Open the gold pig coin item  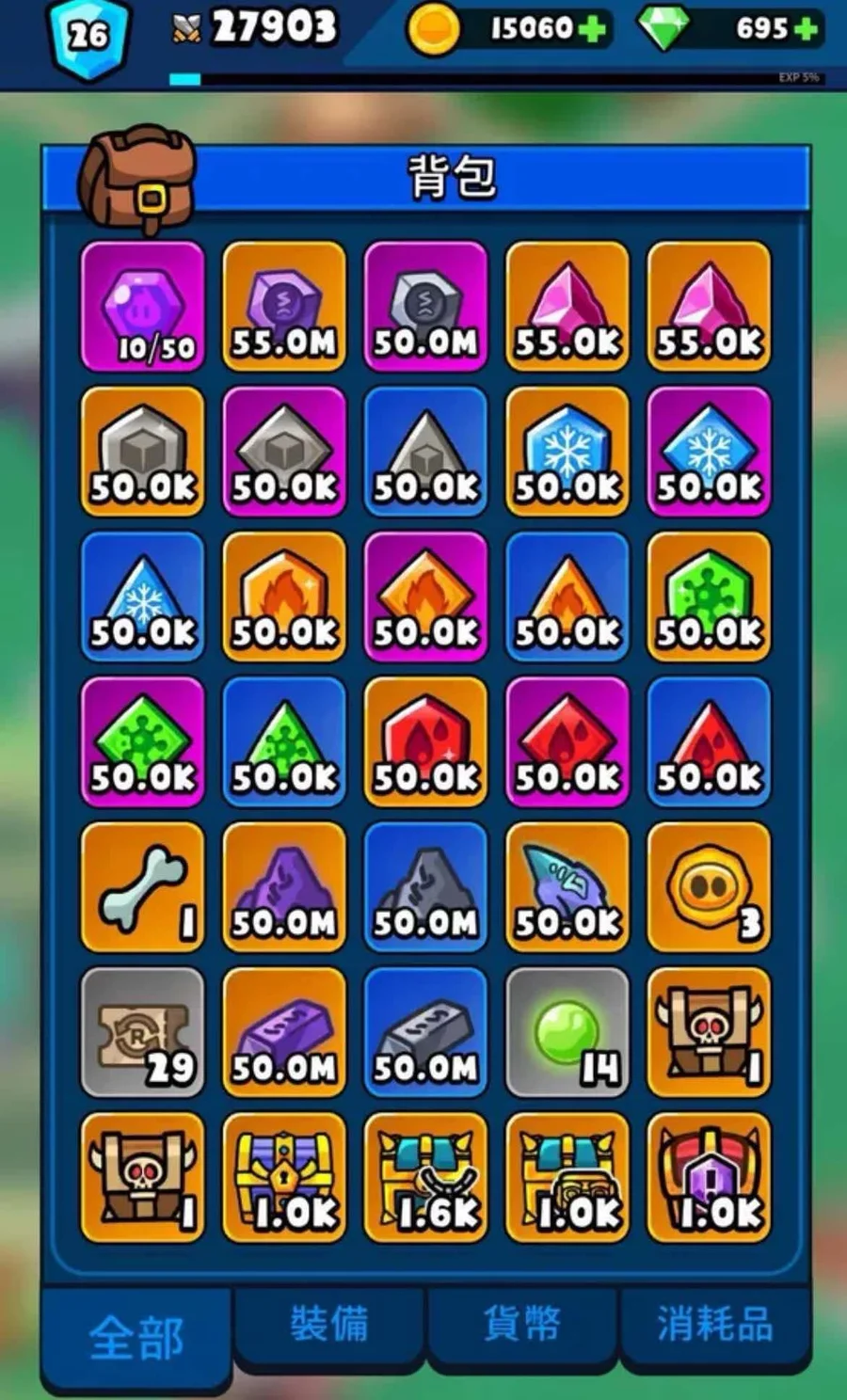709,887
